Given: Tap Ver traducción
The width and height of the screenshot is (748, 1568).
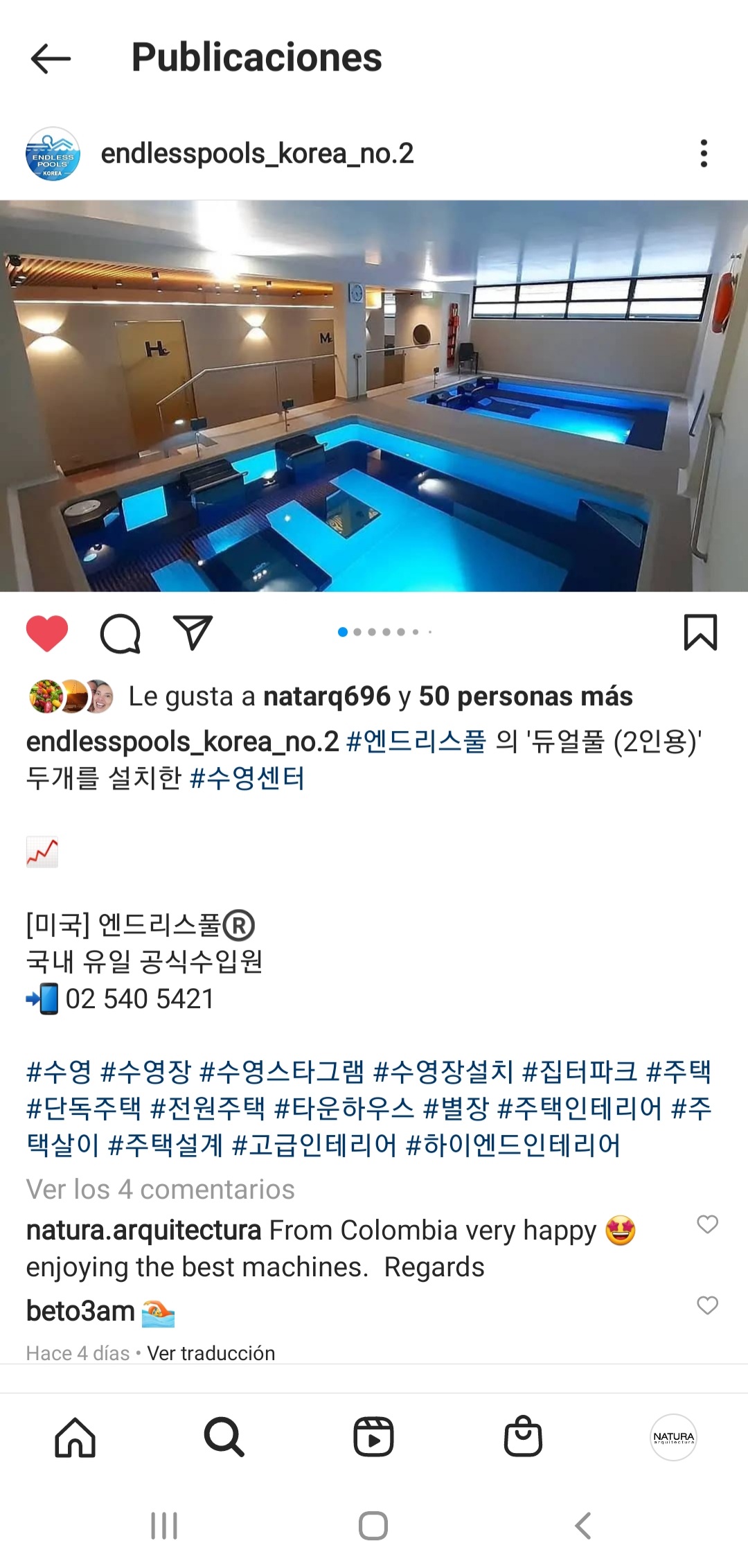Looking at the screenshot, I should tap(211, 1353).
